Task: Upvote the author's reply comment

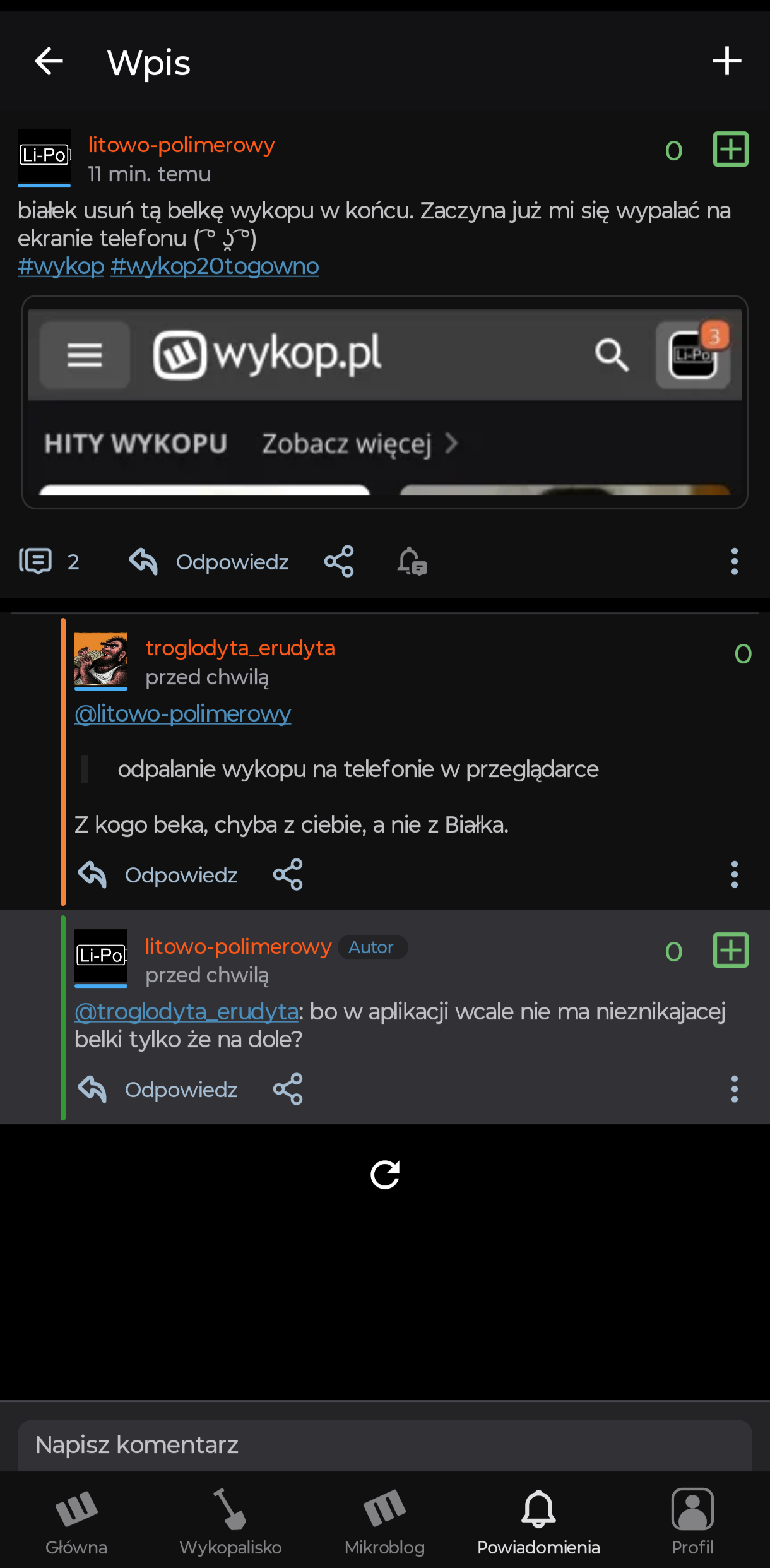Action: coord(730,951)
